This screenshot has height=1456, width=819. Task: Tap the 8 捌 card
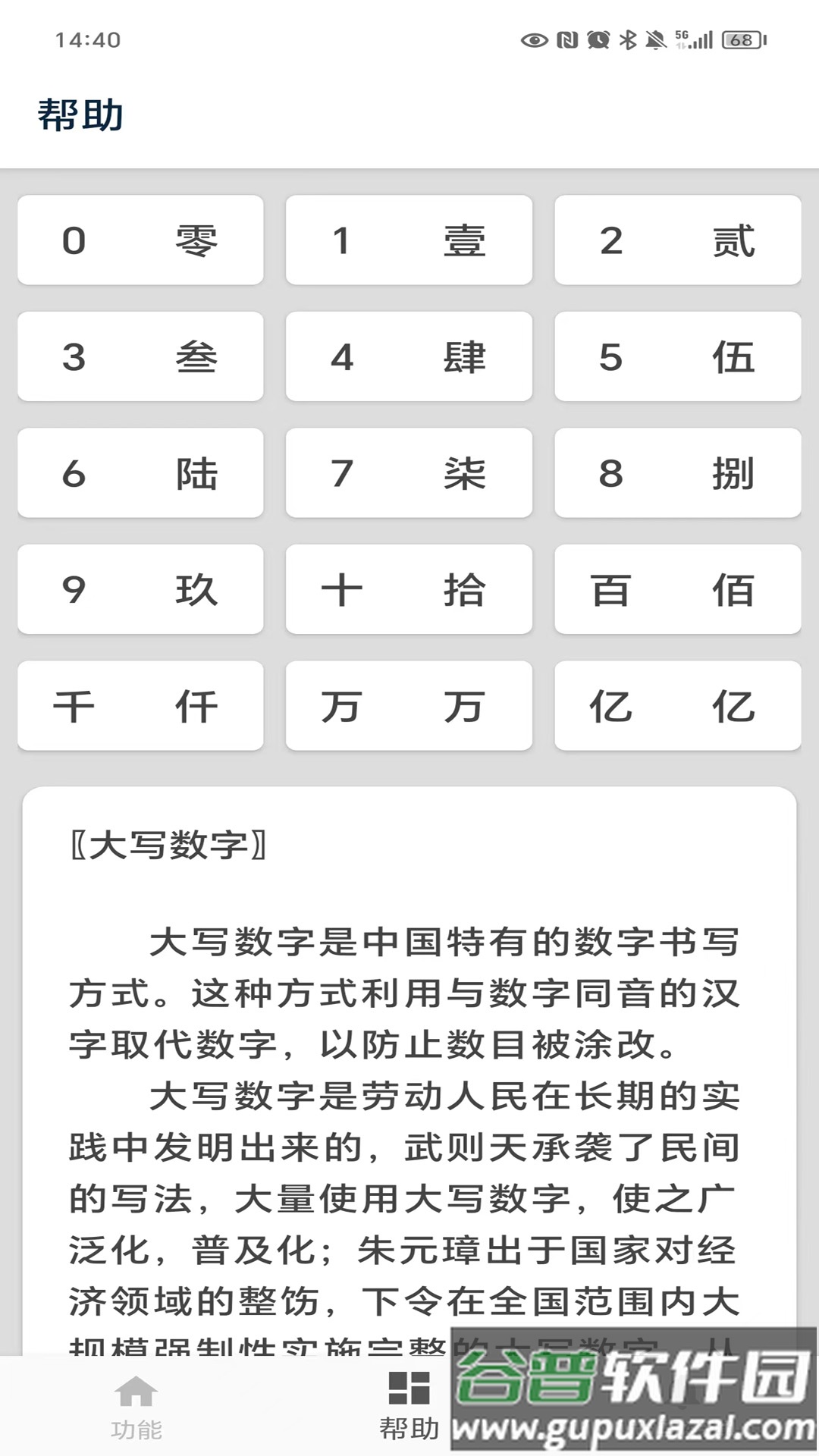point(677,473)
